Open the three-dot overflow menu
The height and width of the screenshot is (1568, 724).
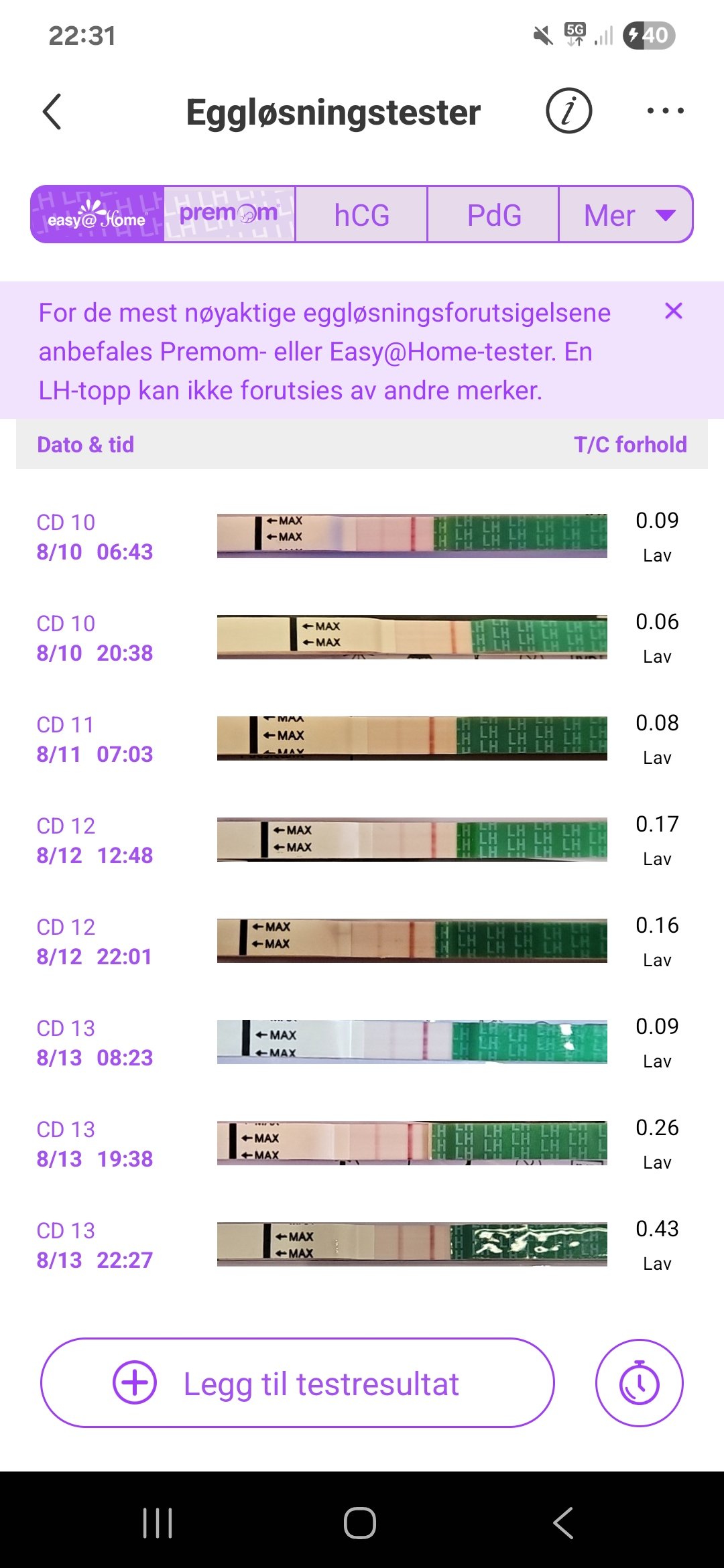pyautogui.click(x=665, y=111)
